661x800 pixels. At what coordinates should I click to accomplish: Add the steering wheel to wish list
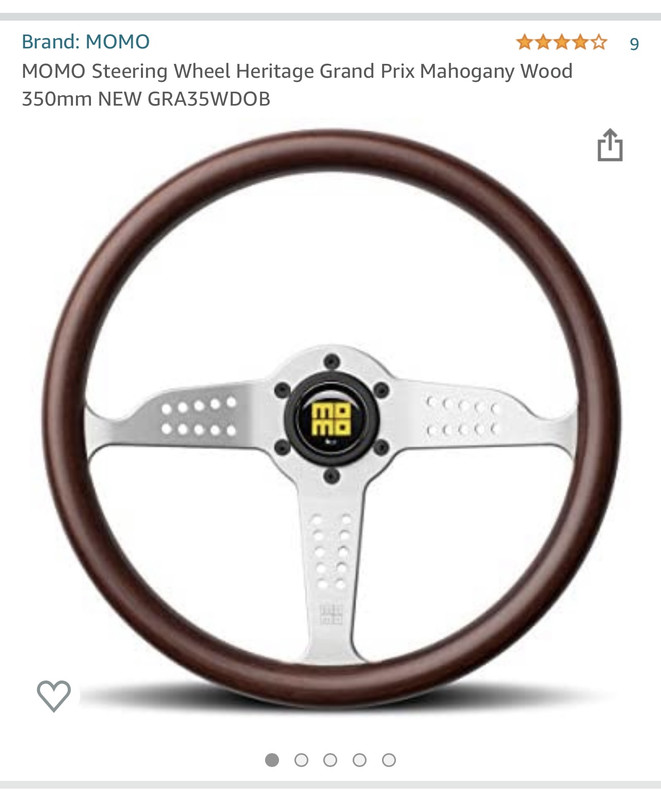pos(54,695)
